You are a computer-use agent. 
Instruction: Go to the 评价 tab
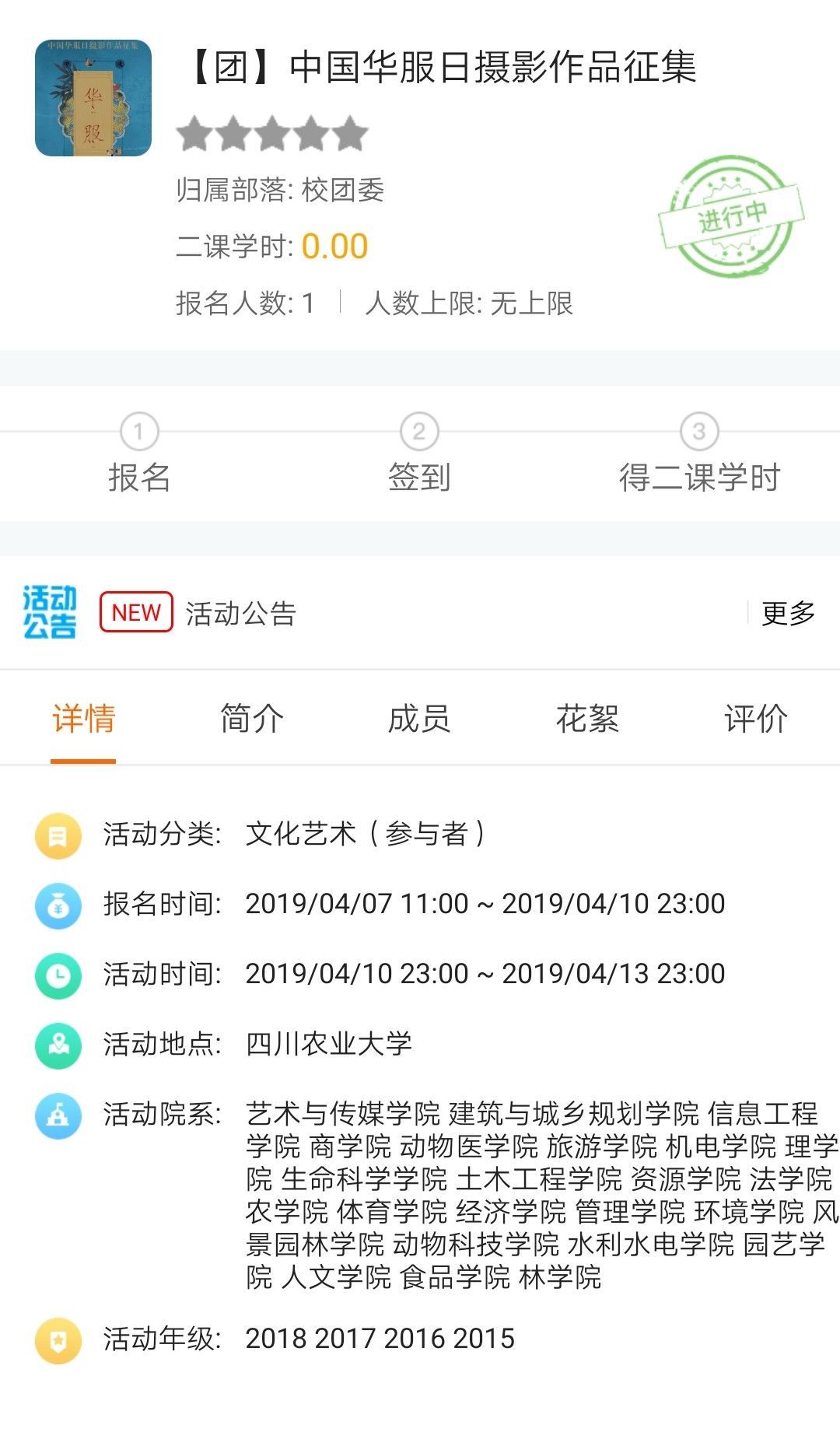click(x=755, y=719)
